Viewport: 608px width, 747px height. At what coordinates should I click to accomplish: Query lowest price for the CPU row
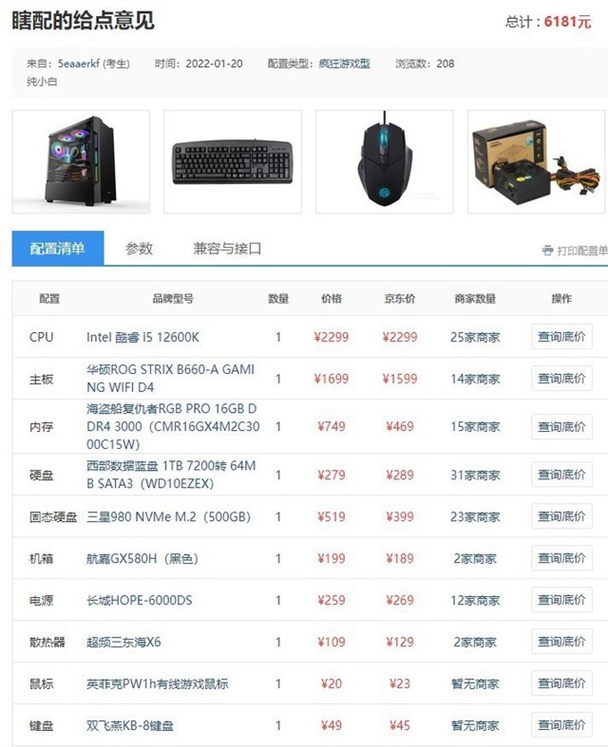click(561, 337)
